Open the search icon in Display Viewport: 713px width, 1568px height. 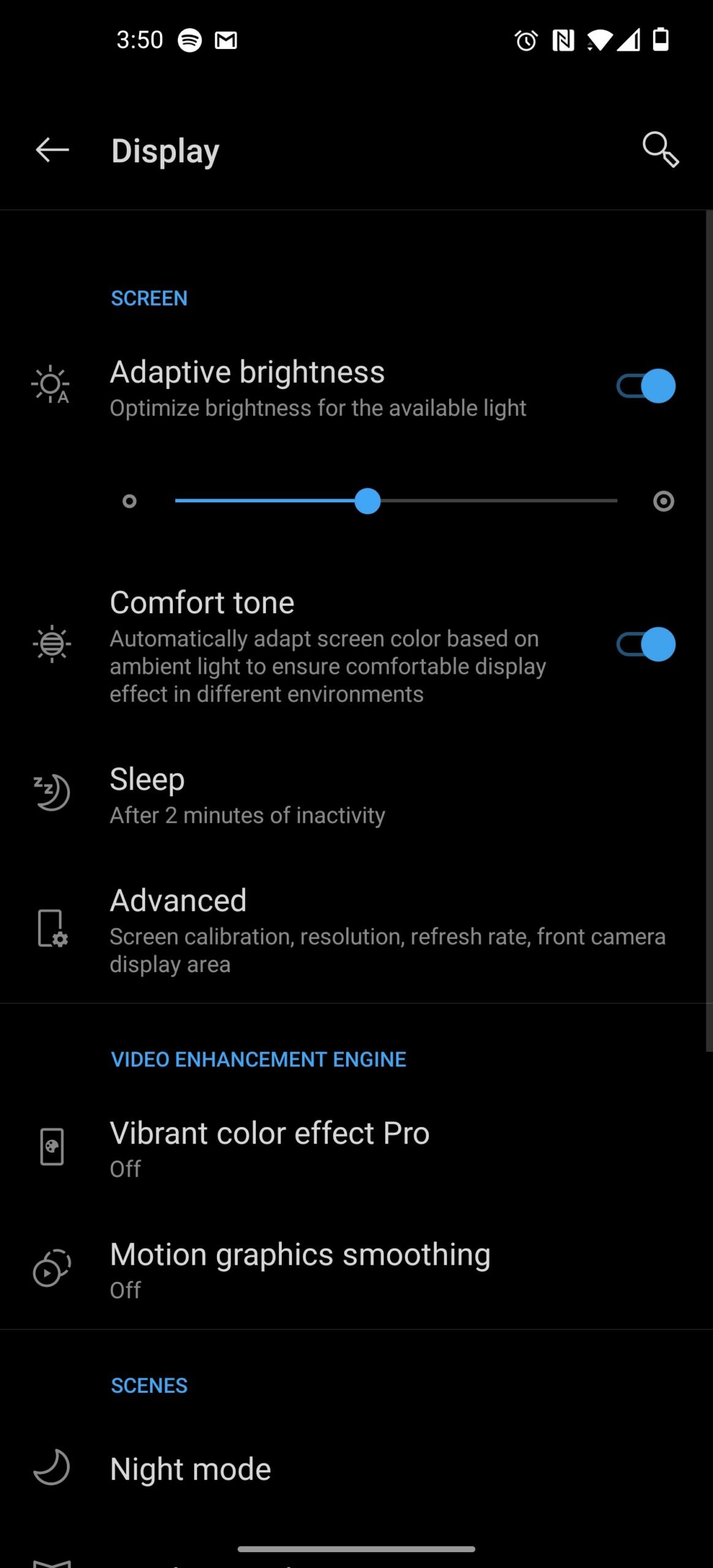660,149
